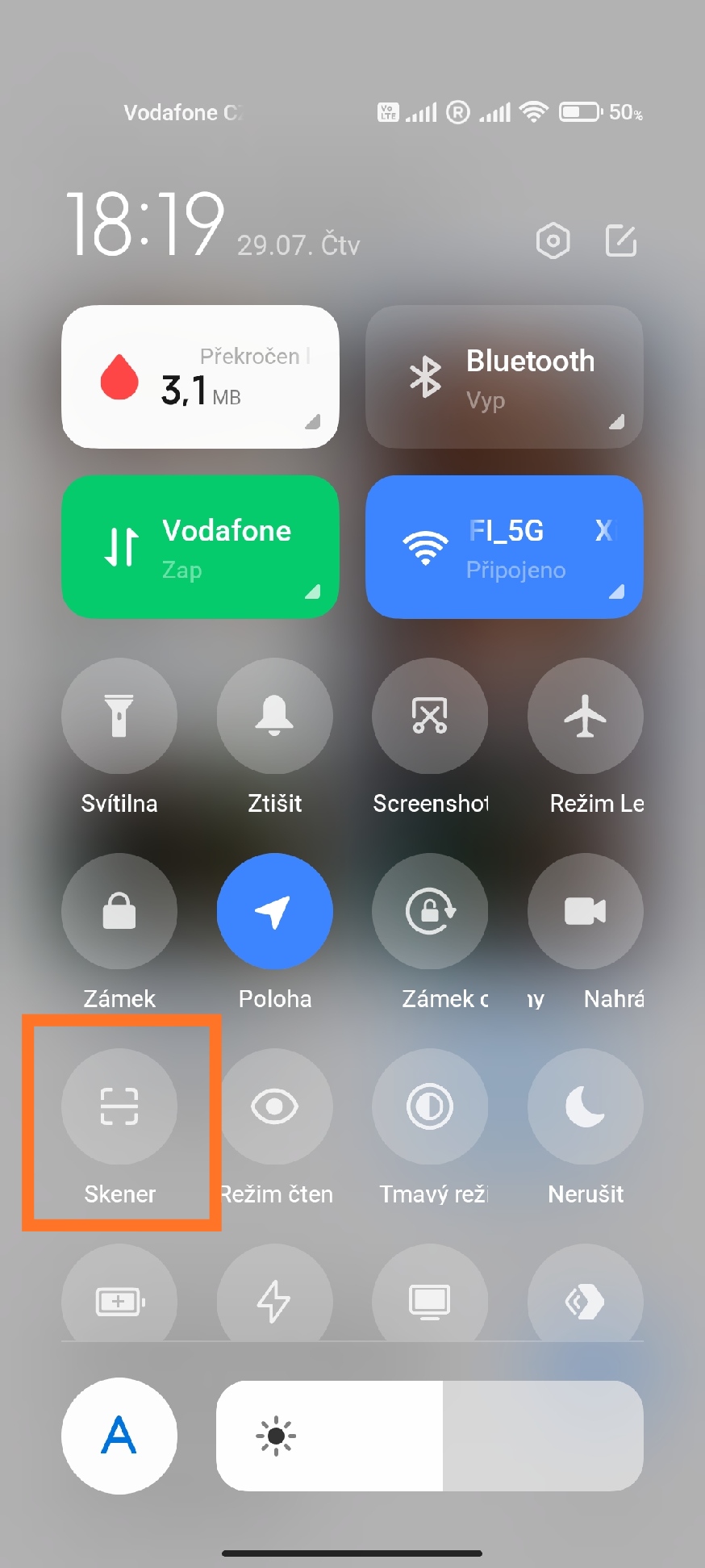This screenshot has height=1568, width=705.
Task: Enable airplane mode (Režim Letadlo)
Action: coord(586,716)
